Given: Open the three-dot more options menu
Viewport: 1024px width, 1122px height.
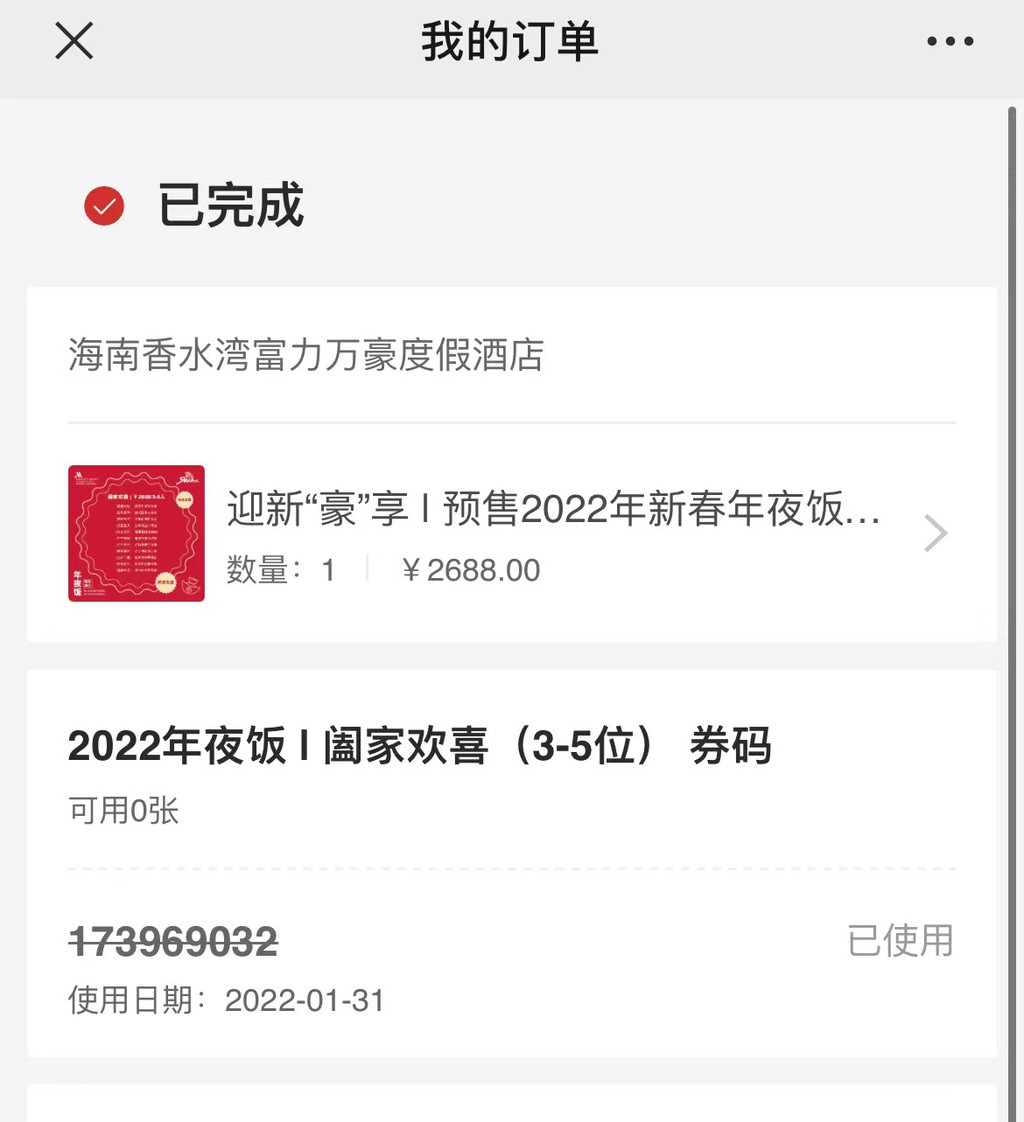Looking at the screenshot, I should [x=949, y=42].
